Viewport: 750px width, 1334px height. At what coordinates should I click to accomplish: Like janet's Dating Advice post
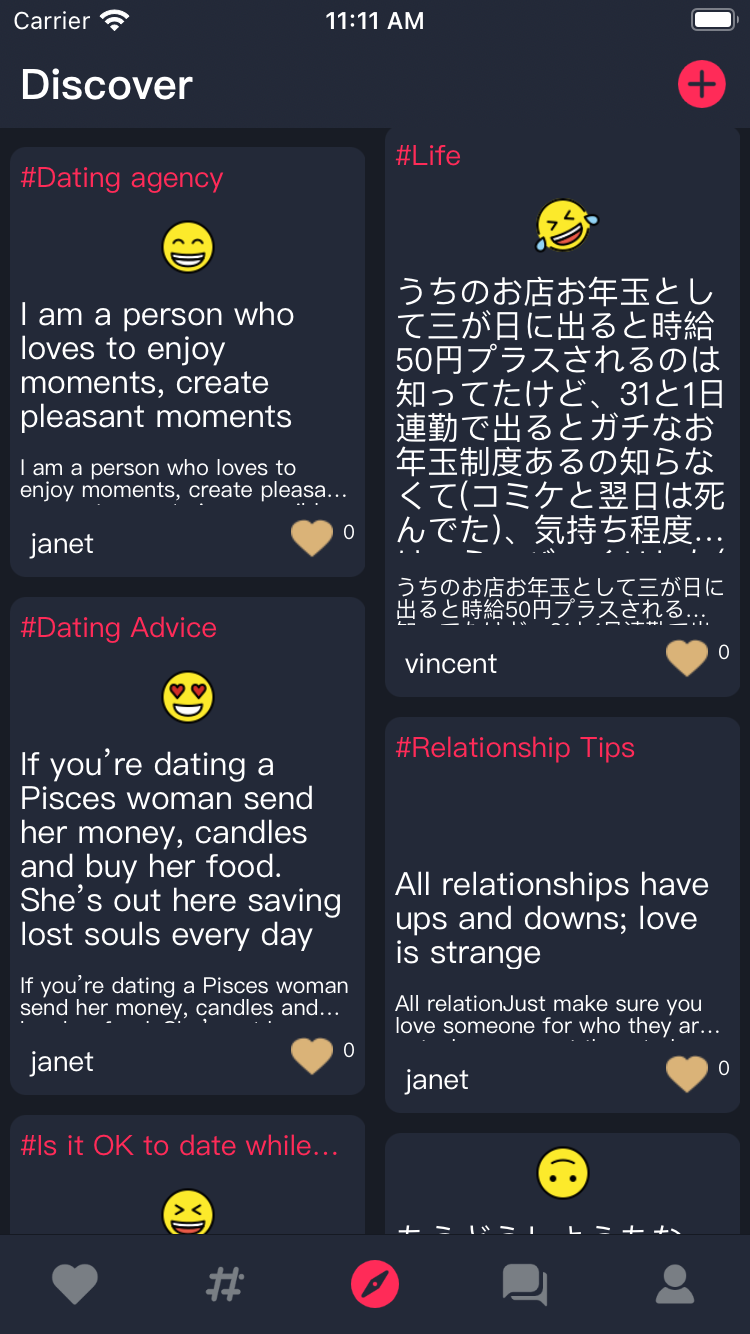pyautogui.click(x=312, y=1056)
